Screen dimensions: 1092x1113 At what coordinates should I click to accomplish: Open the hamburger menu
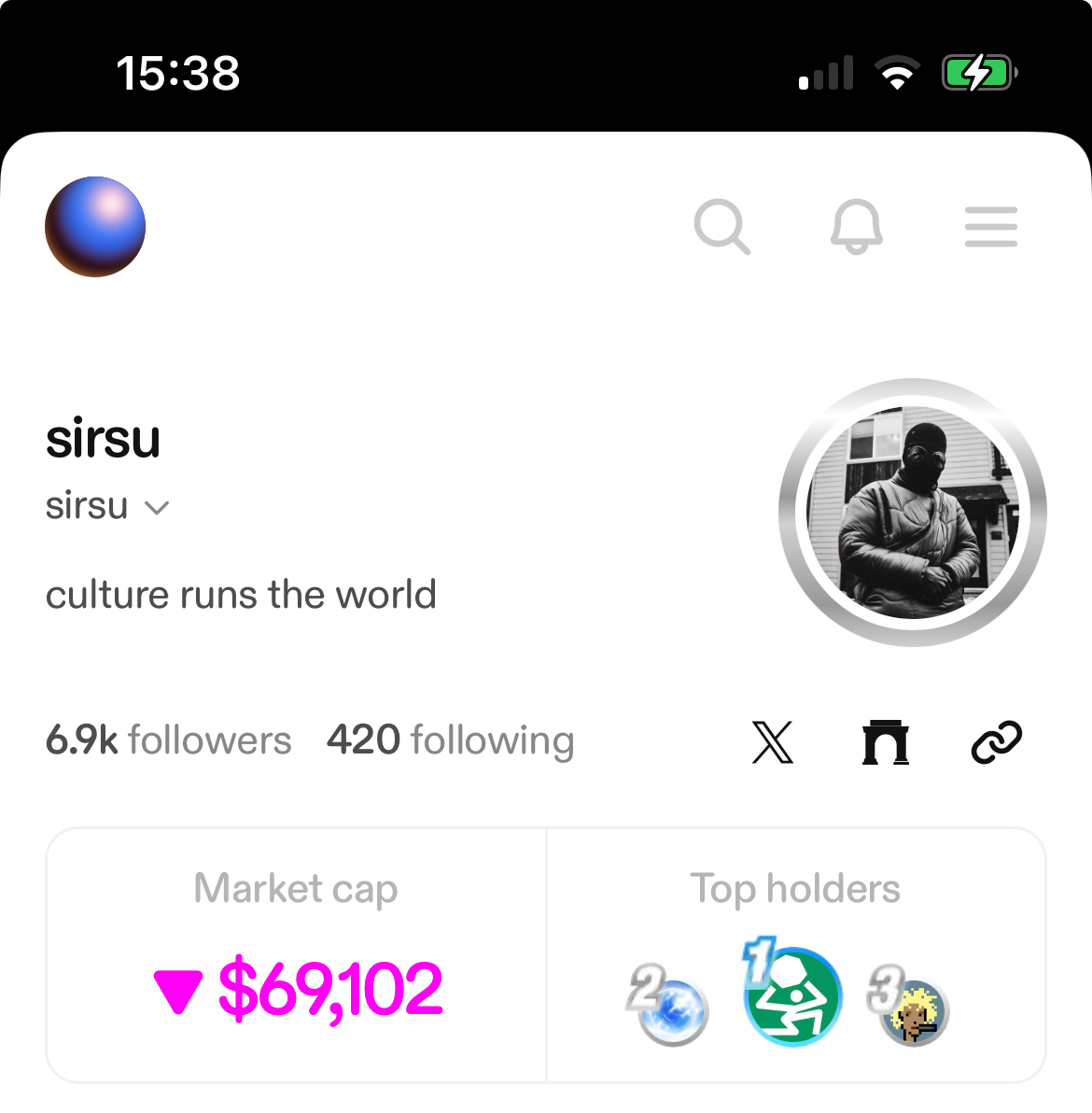[990, 227]
